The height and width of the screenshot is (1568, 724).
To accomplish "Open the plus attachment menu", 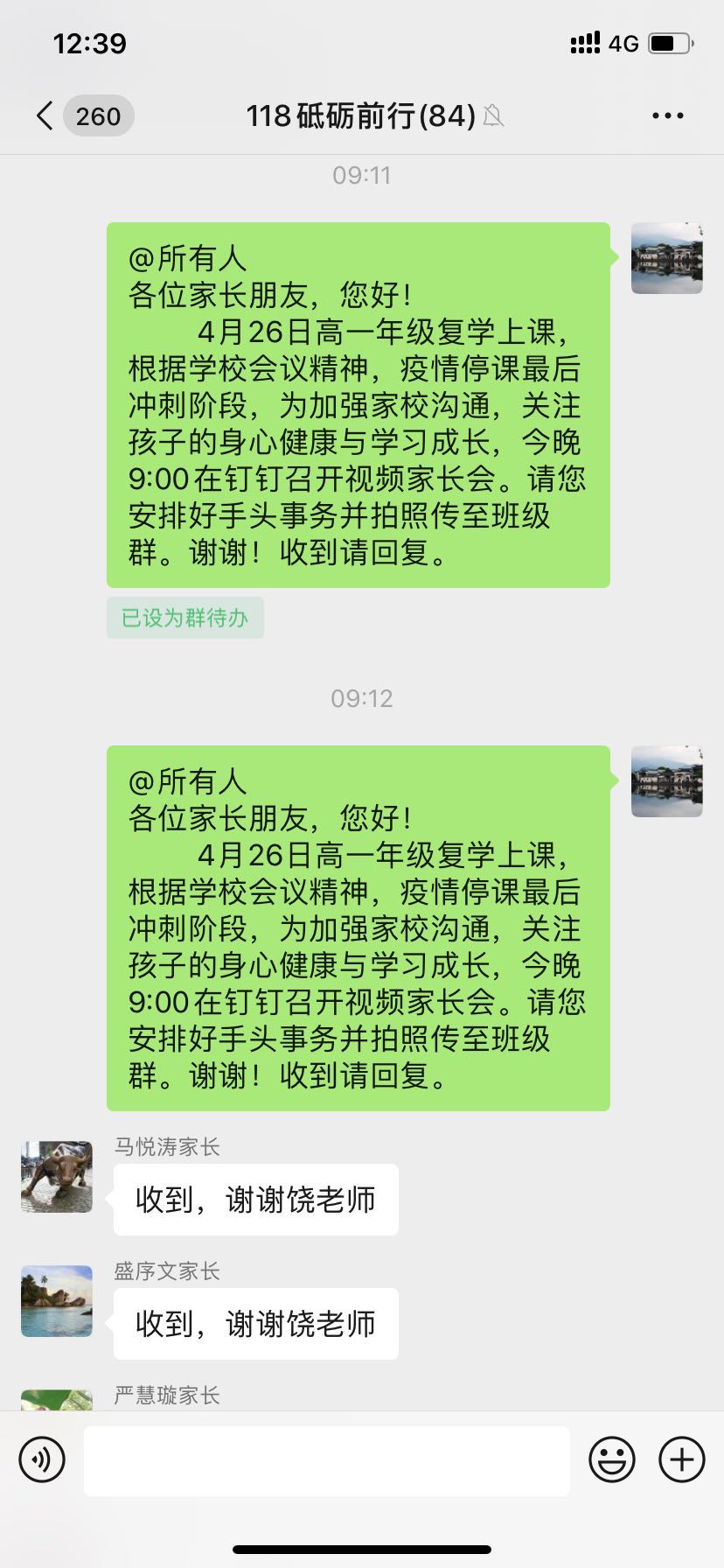I will (681, 1459).
